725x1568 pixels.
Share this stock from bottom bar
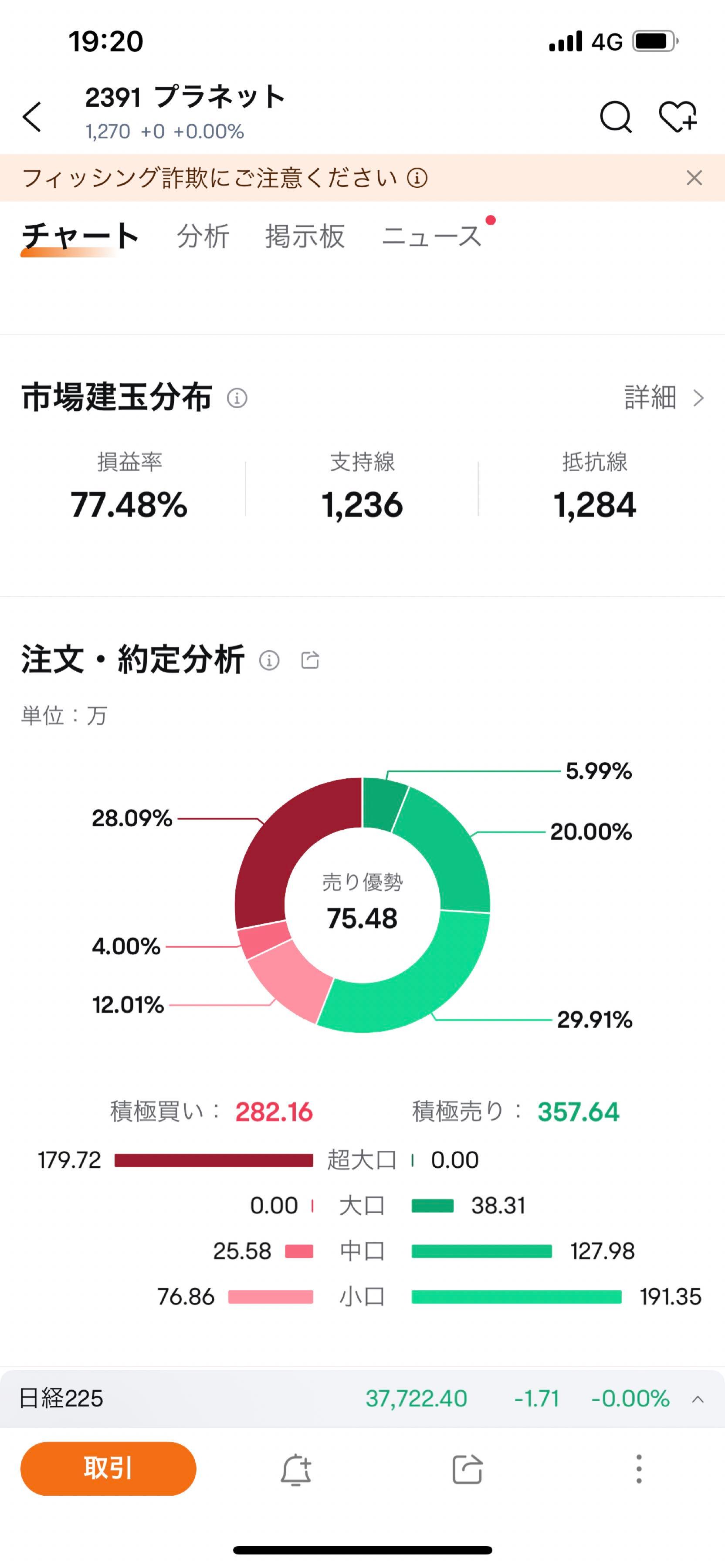pos(467,1470)
